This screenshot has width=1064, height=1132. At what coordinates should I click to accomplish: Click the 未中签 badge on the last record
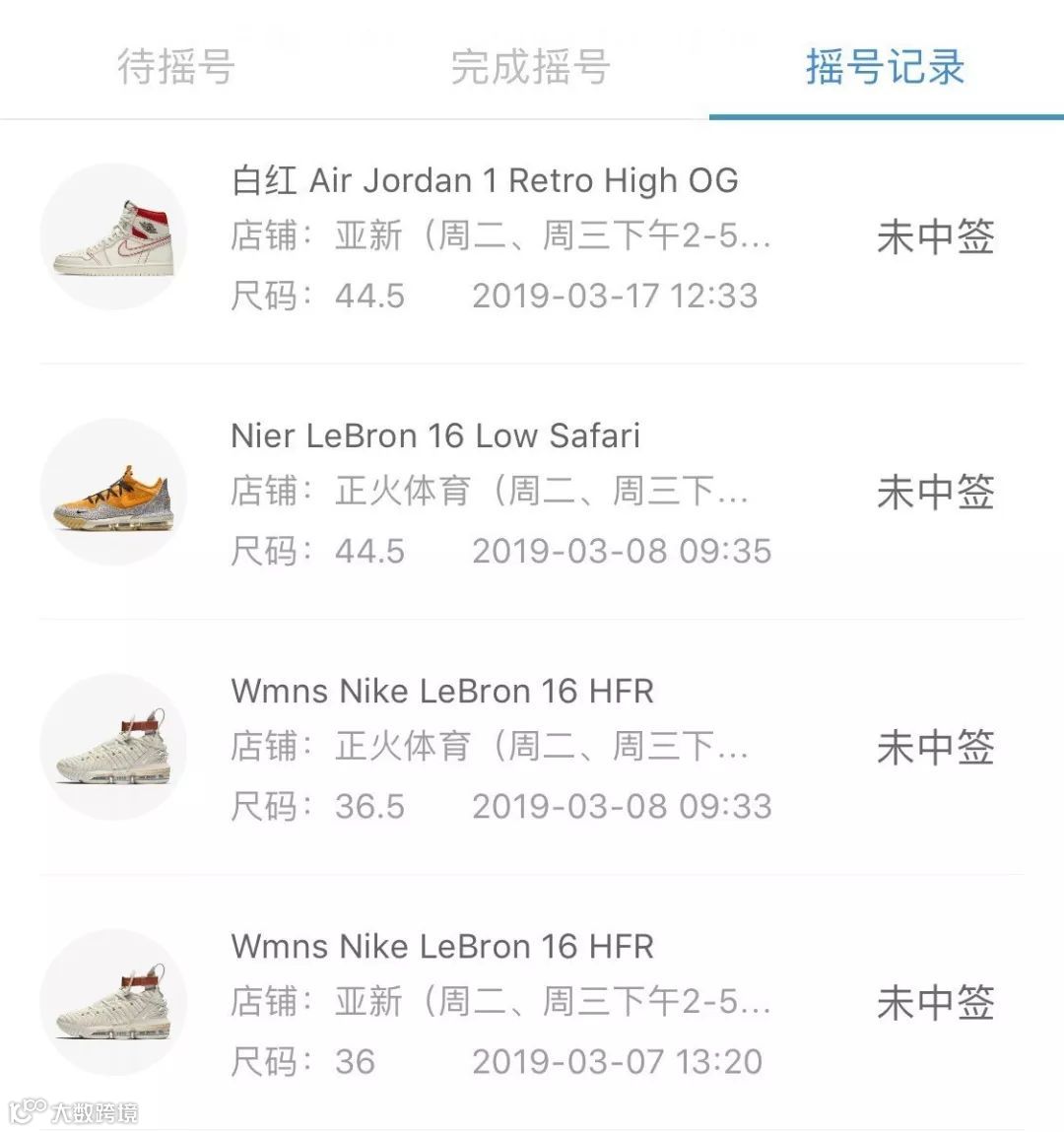coord(934,1003)
